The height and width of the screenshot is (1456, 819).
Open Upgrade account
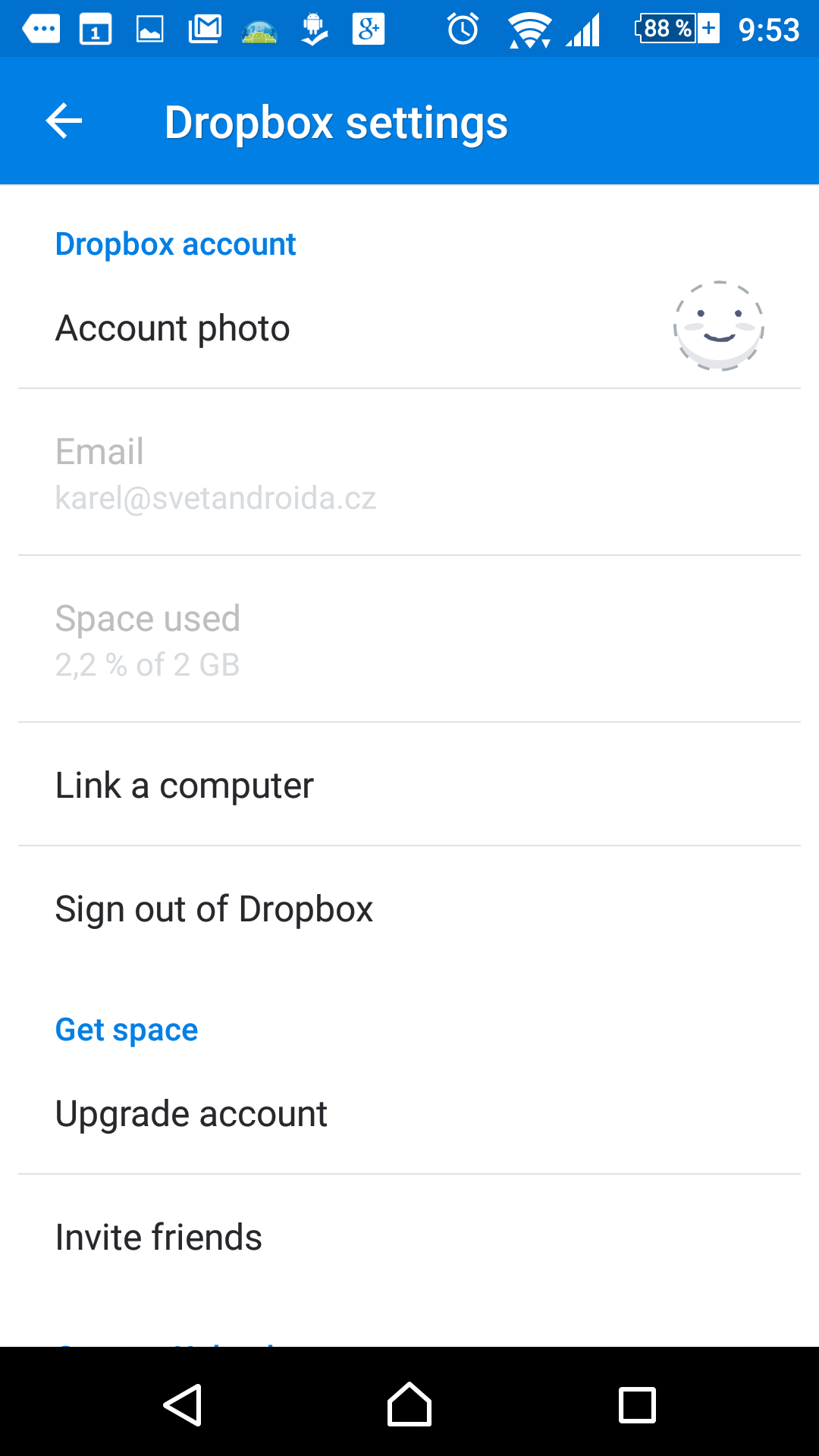[x=409, y=1113]
